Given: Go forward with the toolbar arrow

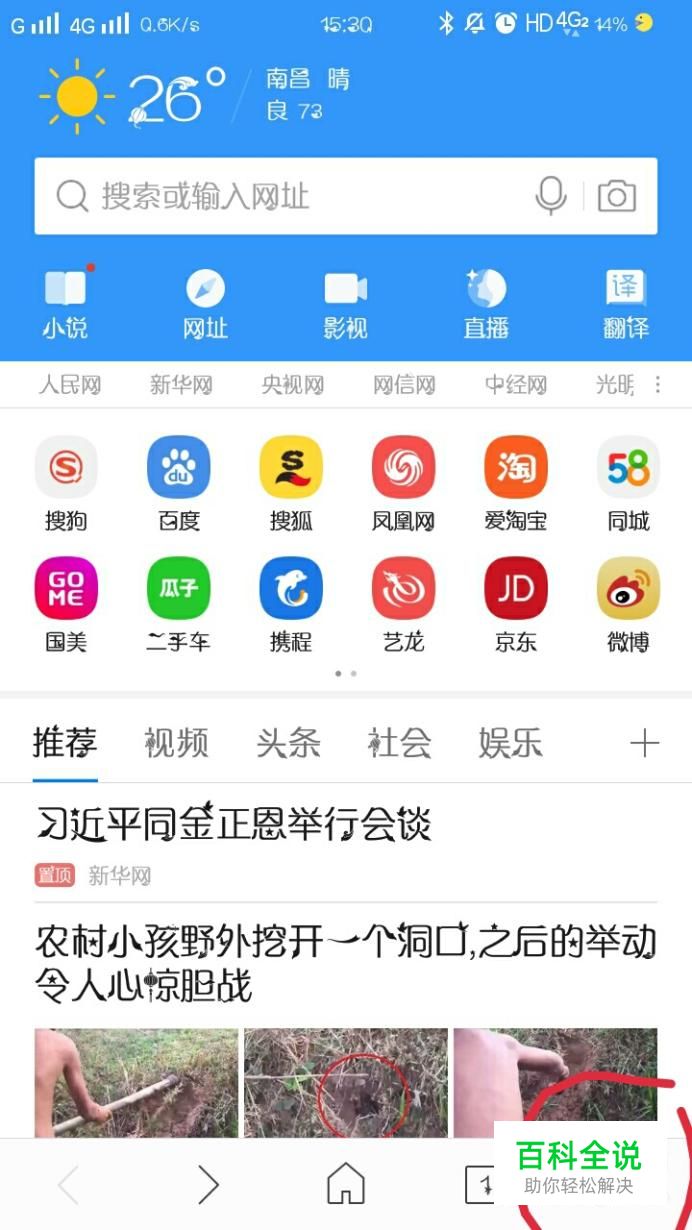Looking at the screenshot, I should (207, 1185).
